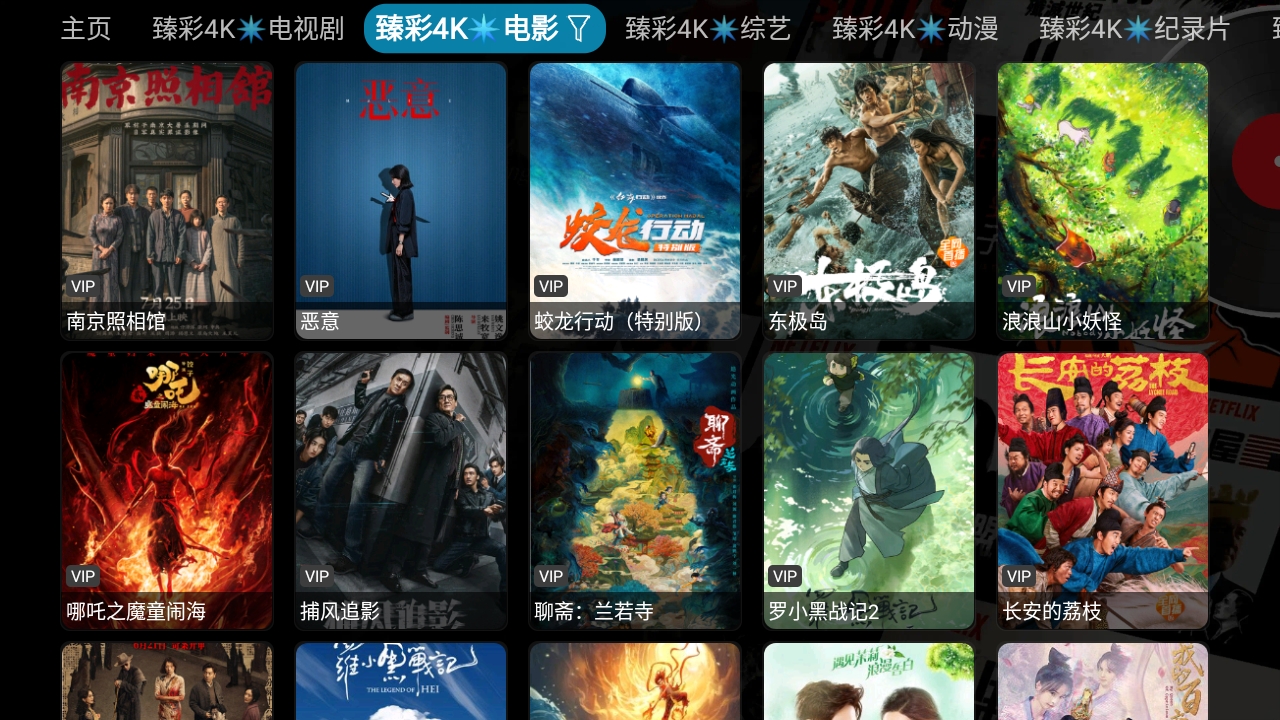1280x720 pixels.
Task: Open the filter on the 臻彩4K电影 tab
Action: coord(579,29)
